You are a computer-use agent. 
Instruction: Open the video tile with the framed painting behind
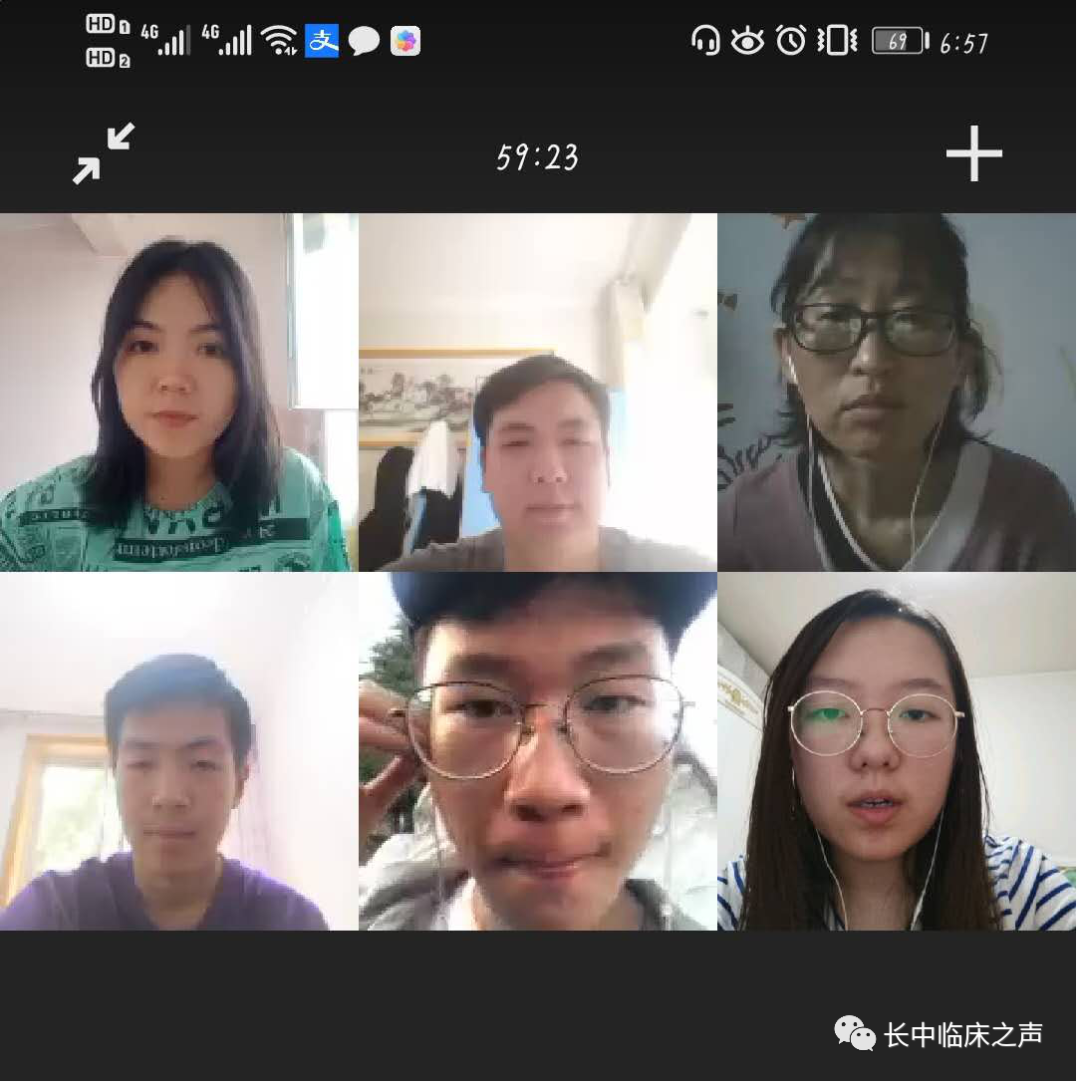[538, 392]
